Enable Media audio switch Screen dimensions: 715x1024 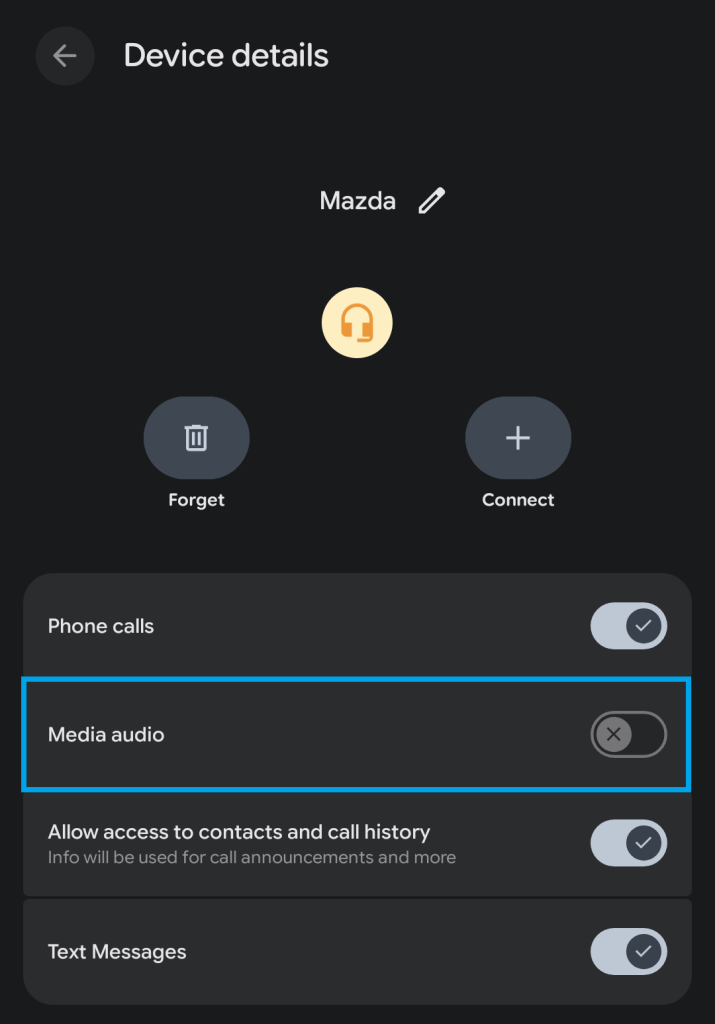[628, 735]
